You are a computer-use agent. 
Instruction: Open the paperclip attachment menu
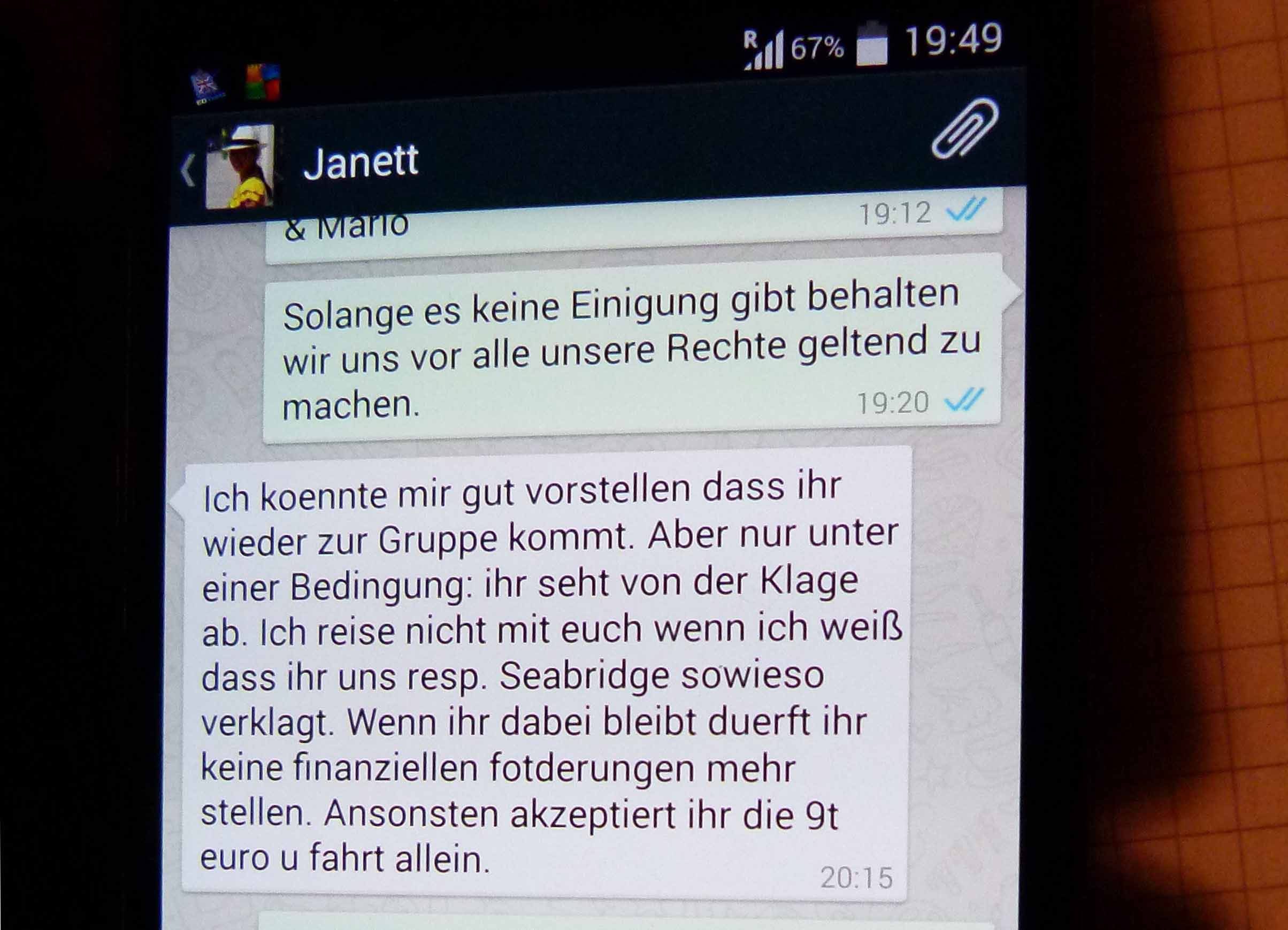[x=964, y=129]
